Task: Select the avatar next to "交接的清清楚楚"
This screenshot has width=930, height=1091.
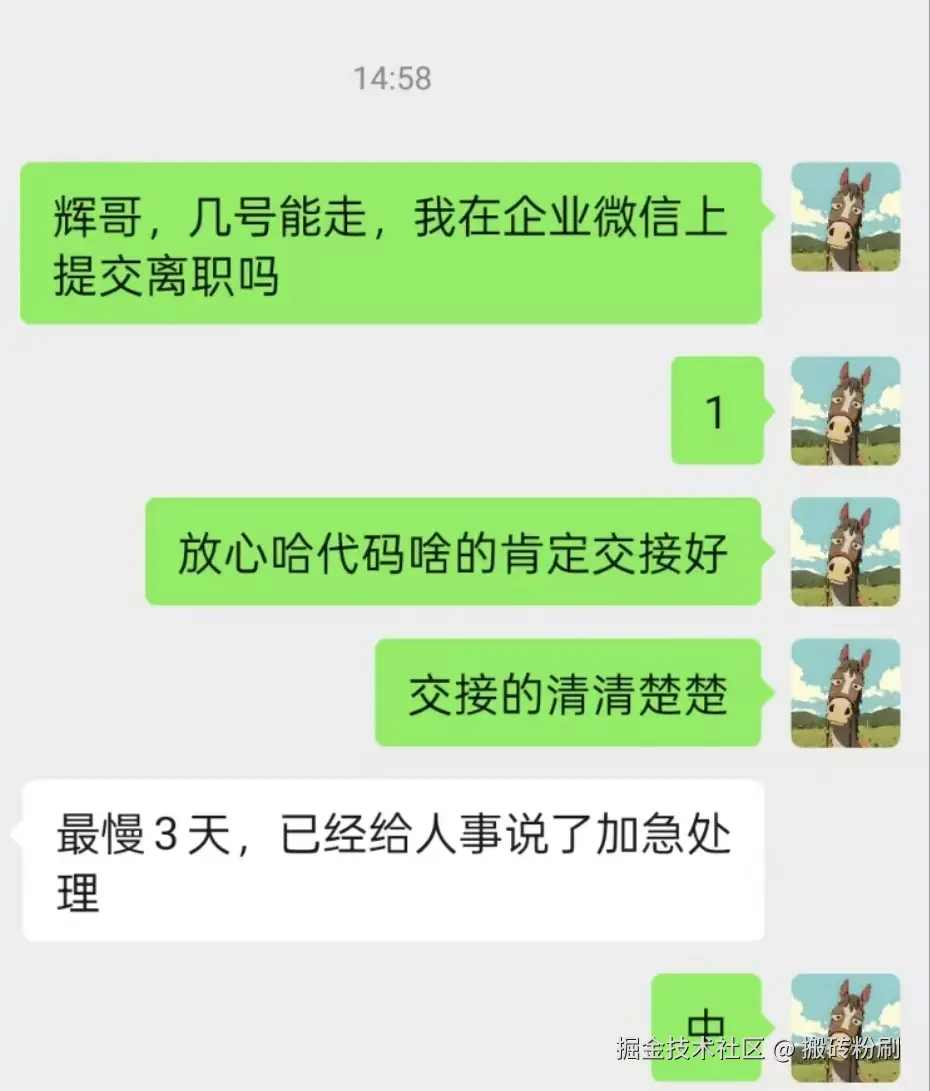Action: (845, 695)
